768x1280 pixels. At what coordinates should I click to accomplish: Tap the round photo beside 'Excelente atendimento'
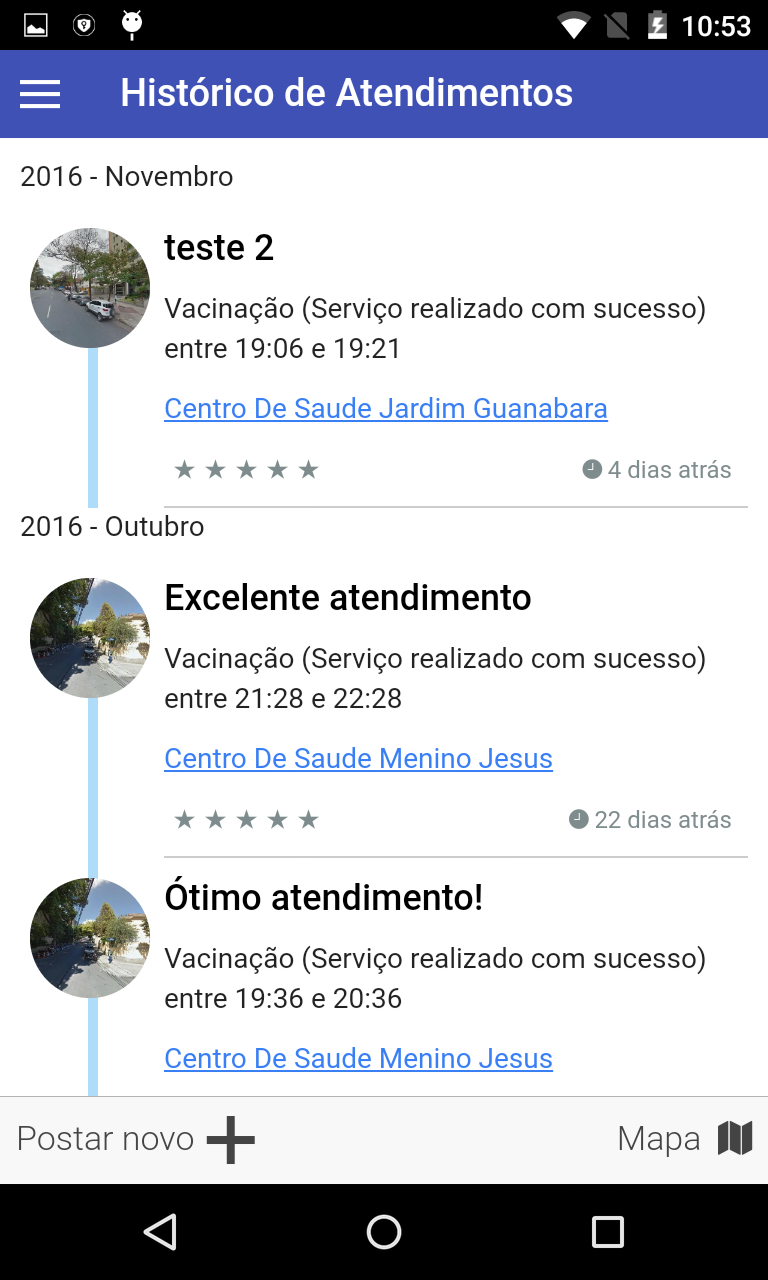tap(90, 638)
